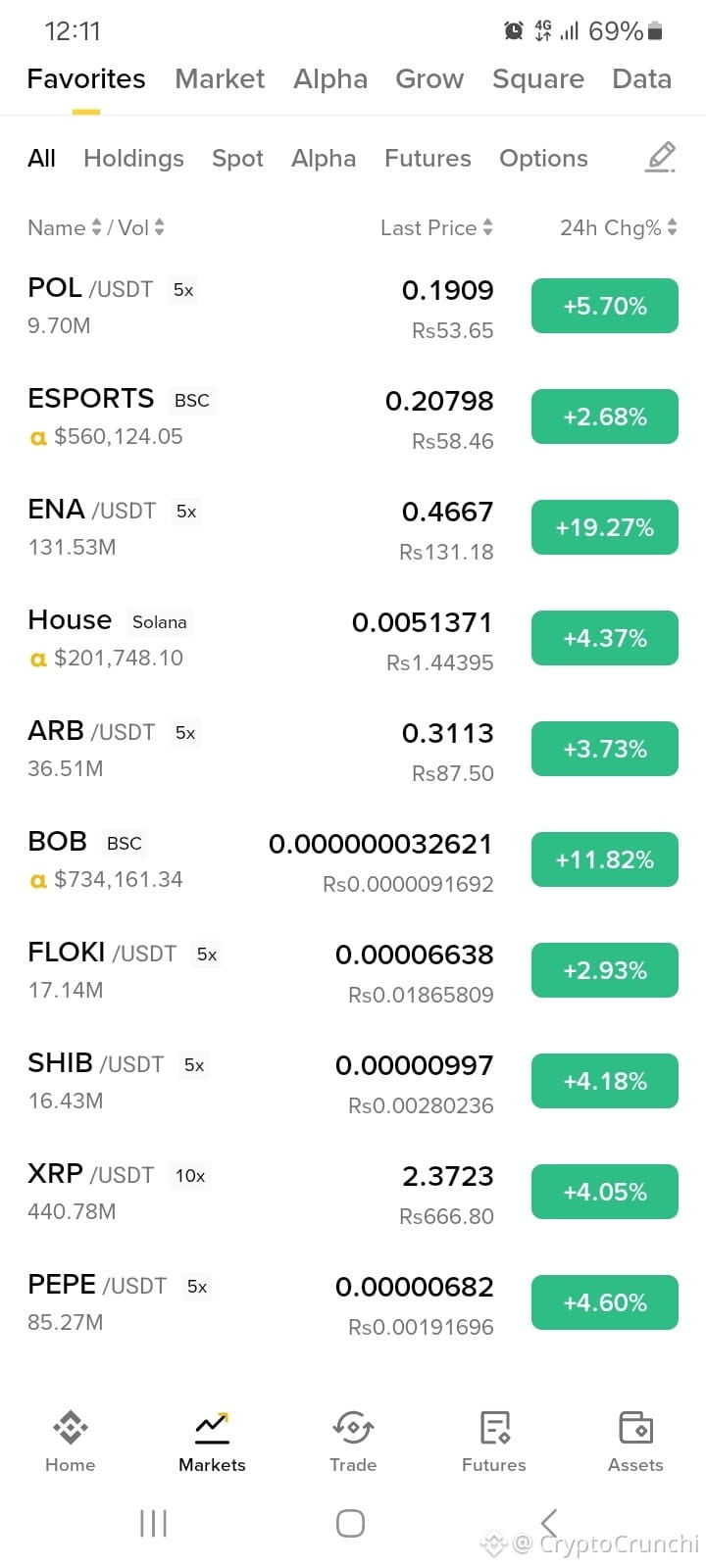Sort by 24h Chg%

[619, 228]
